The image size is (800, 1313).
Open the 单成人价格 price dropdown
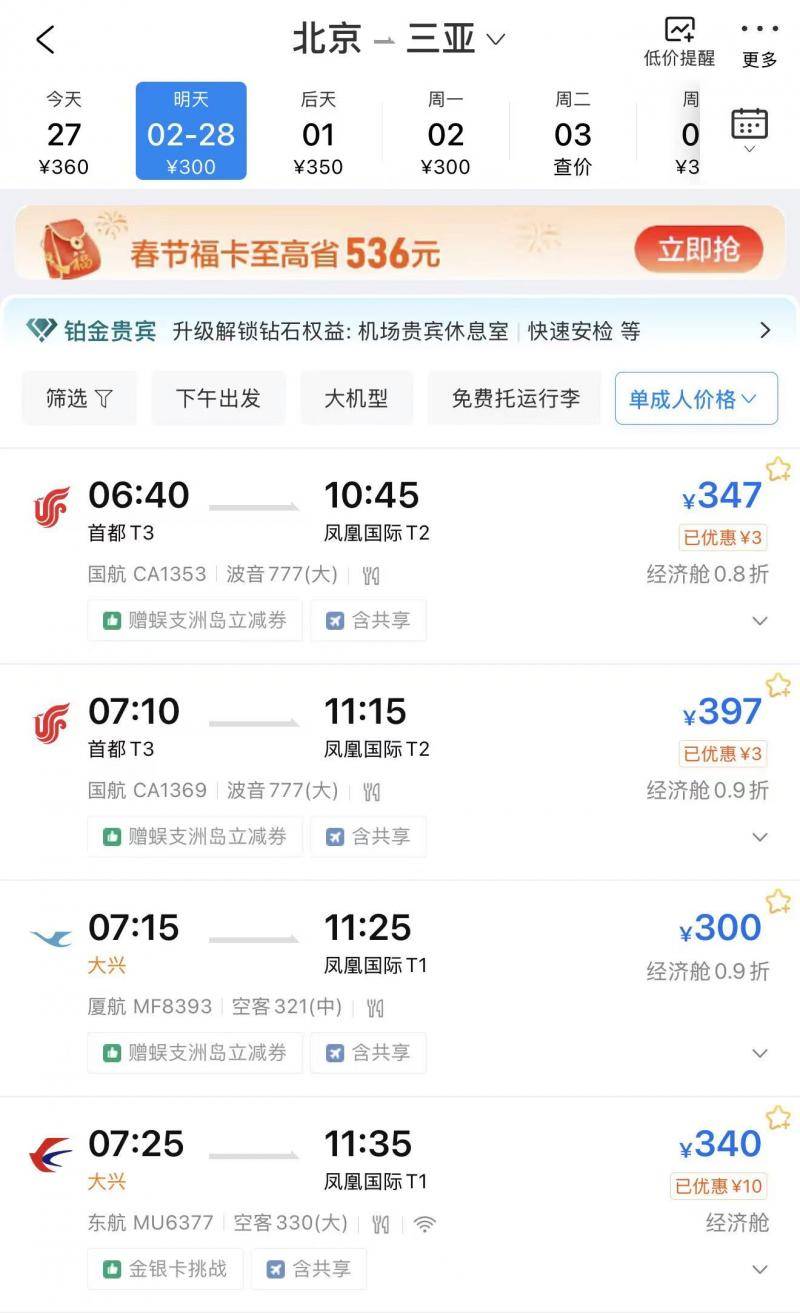click(x=695, y=398)
